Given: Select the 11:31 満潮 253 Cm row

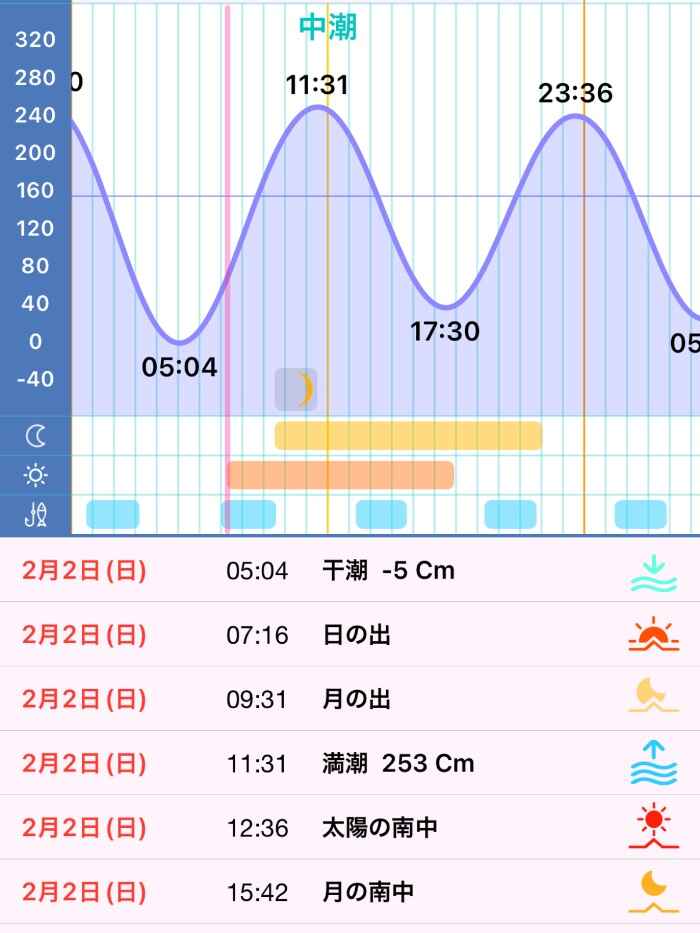Looking at the screenshot, I should click(x=350, y=764).
